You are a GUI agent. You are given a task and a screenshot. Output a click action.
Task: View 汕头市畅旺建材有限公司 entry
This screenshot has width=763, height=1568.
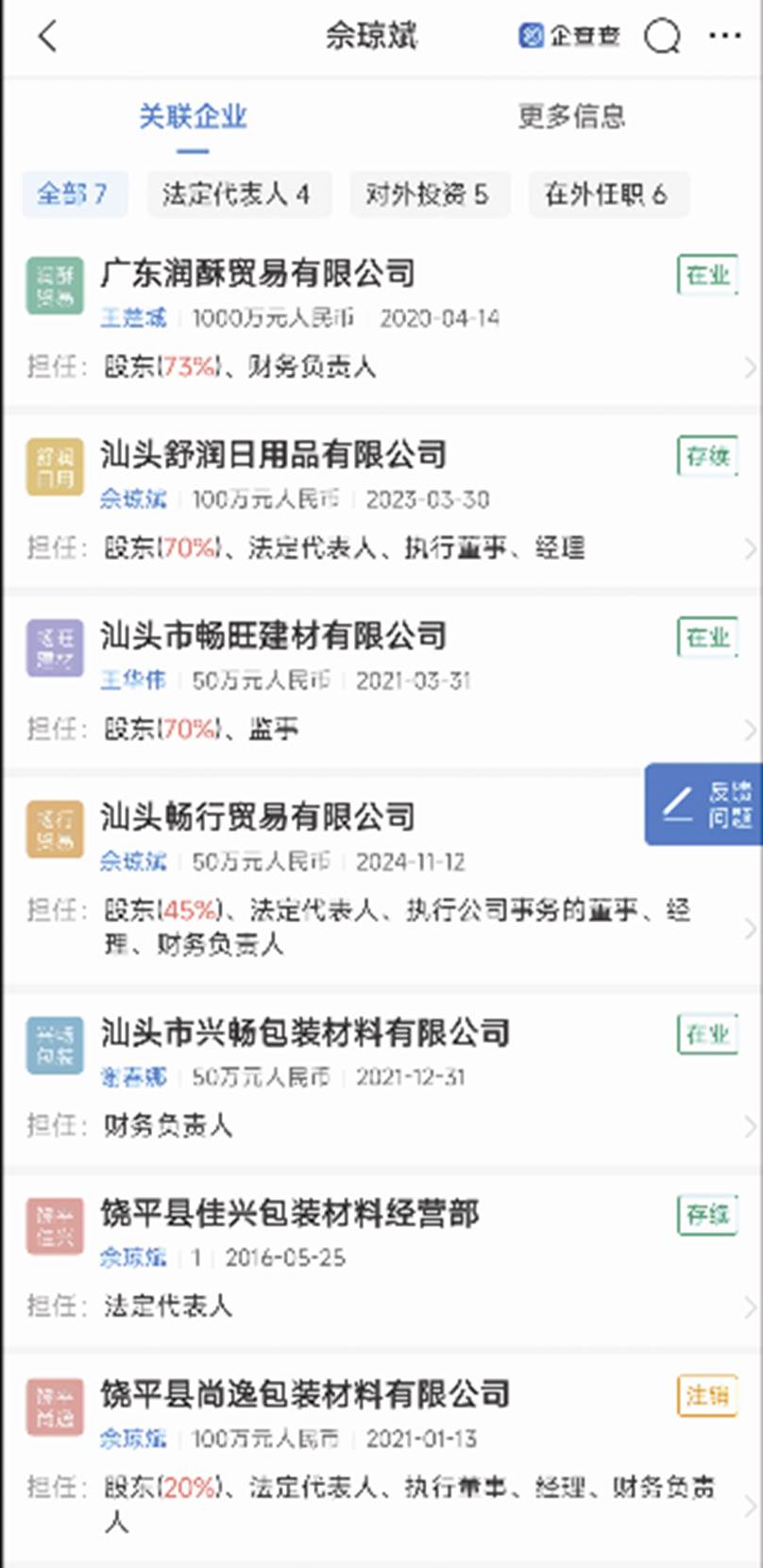pyautogui.click(x=274, y=636)
